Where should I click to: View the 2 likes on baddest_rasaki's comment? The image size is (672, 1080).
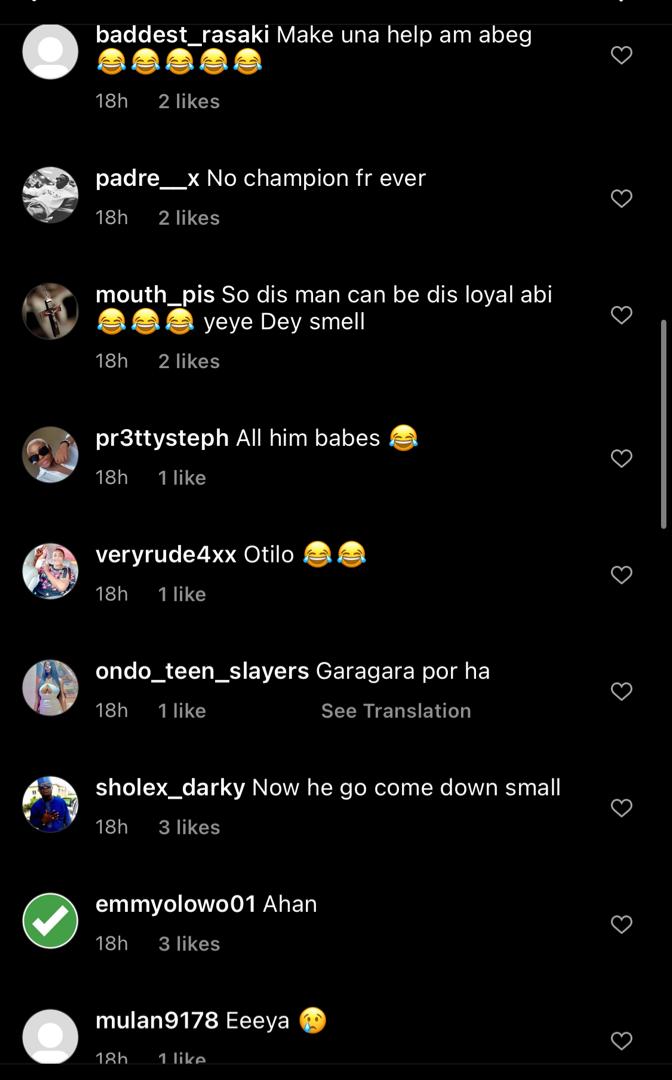click(189, 101)
